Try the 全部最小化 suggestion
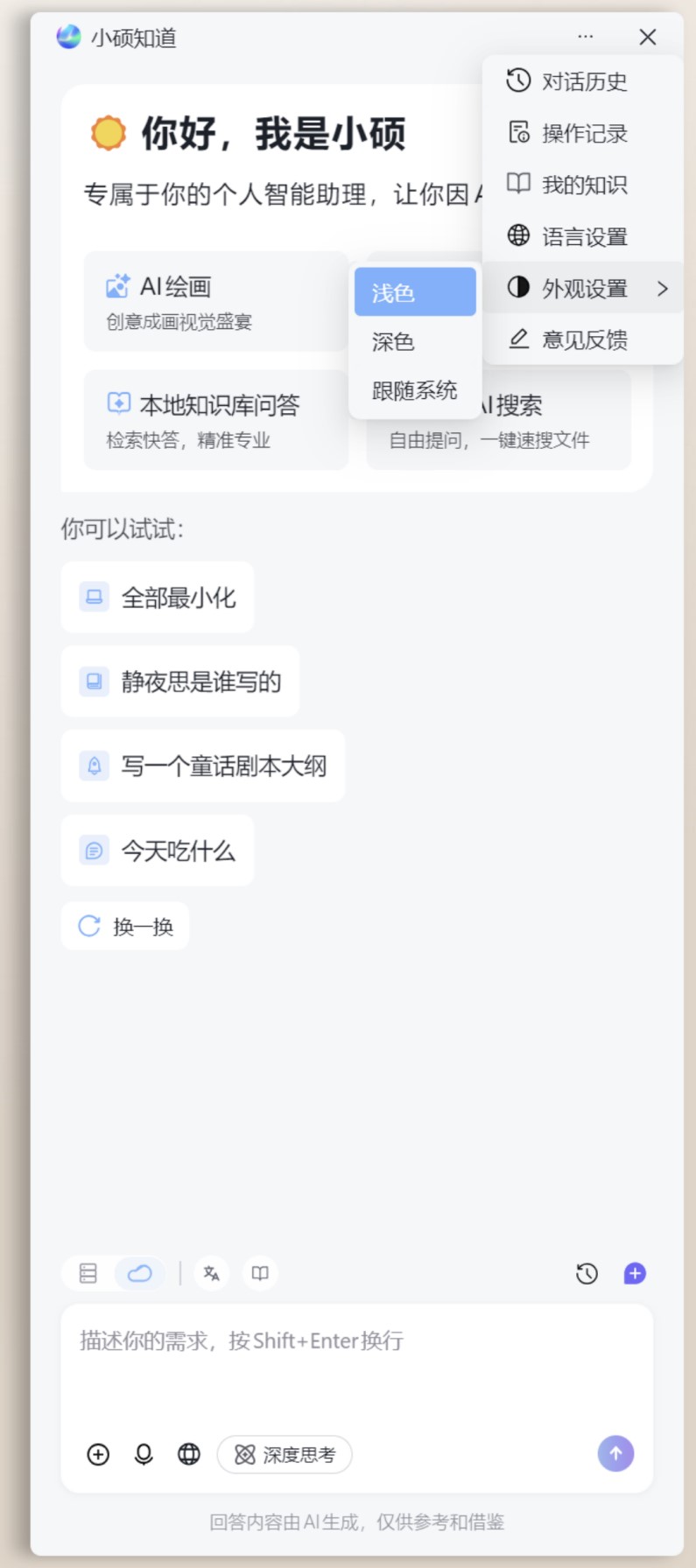This screenshot has height=1568, width=696. pos(158,598)
